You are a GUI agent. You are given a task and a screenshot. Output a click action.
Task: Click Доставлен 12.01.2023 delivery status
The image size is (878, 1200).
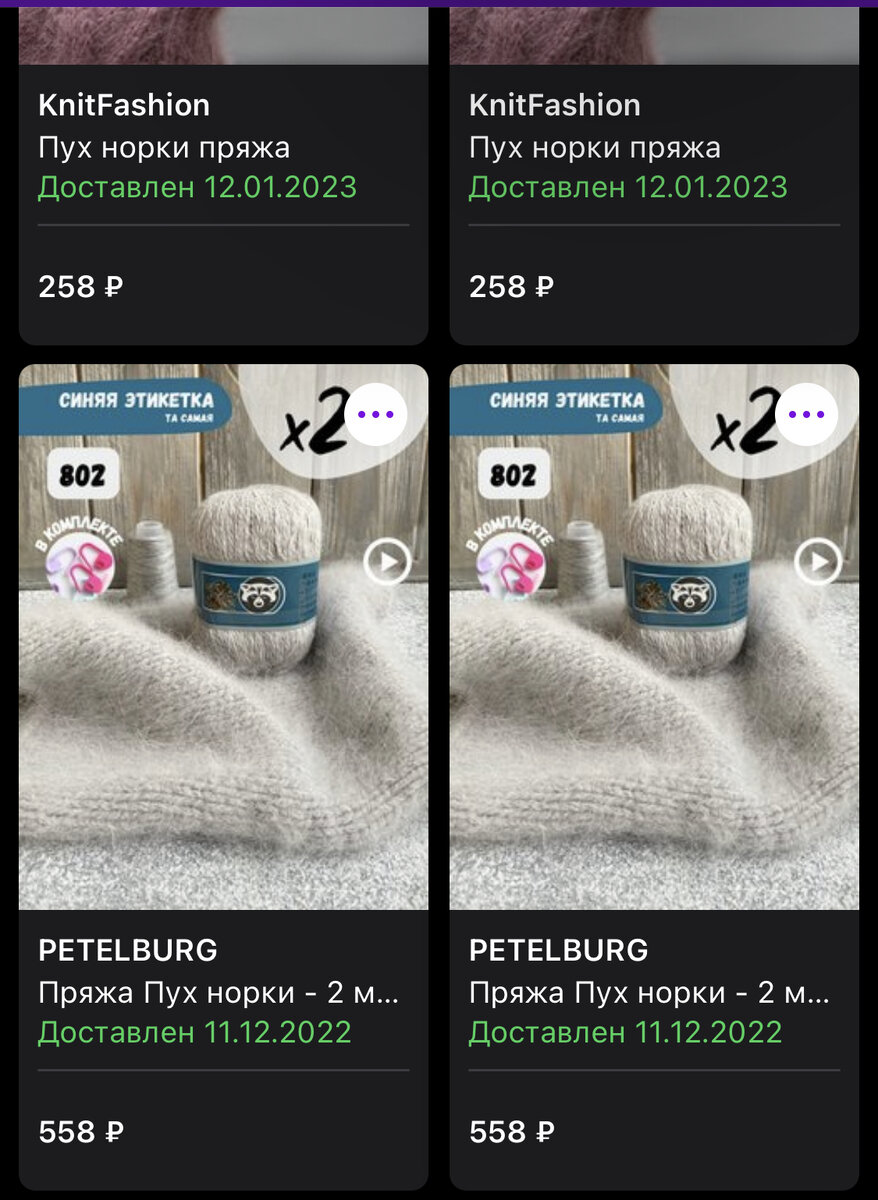196,187
